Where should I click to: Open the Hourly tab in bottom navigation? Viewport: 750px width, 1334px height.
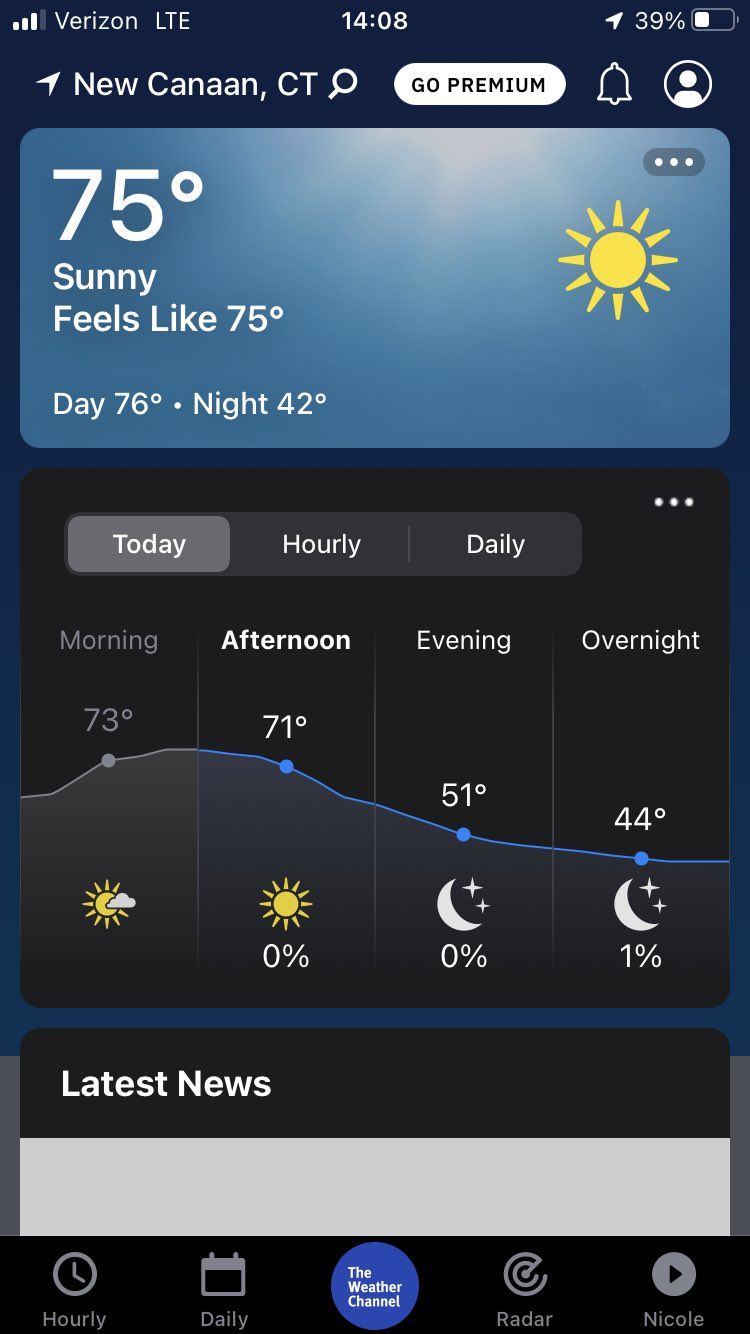(x=74, y=1290)
